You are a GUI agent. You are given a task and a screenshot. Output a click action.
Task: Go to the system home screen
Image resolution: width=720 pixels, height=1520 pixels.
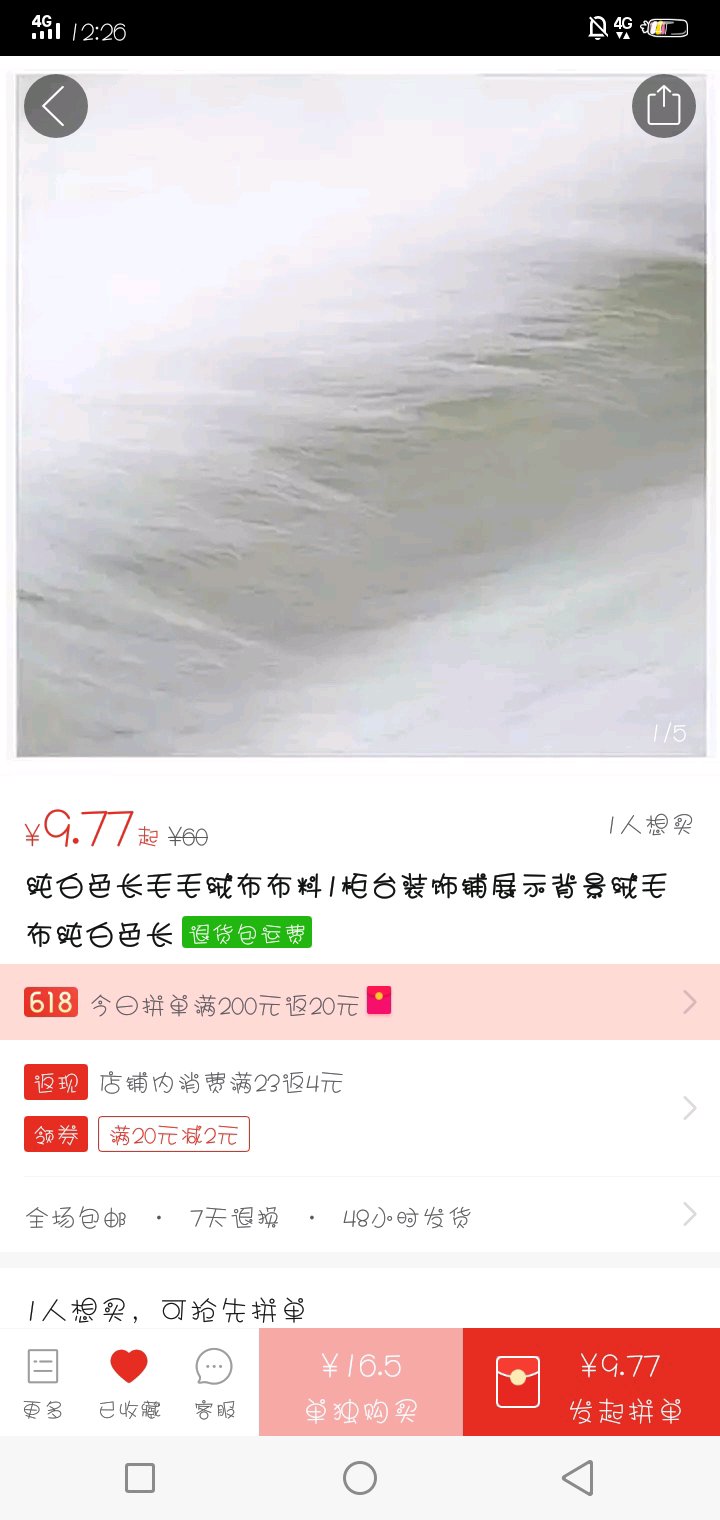pyautogui.click(x=360, y=1478)
